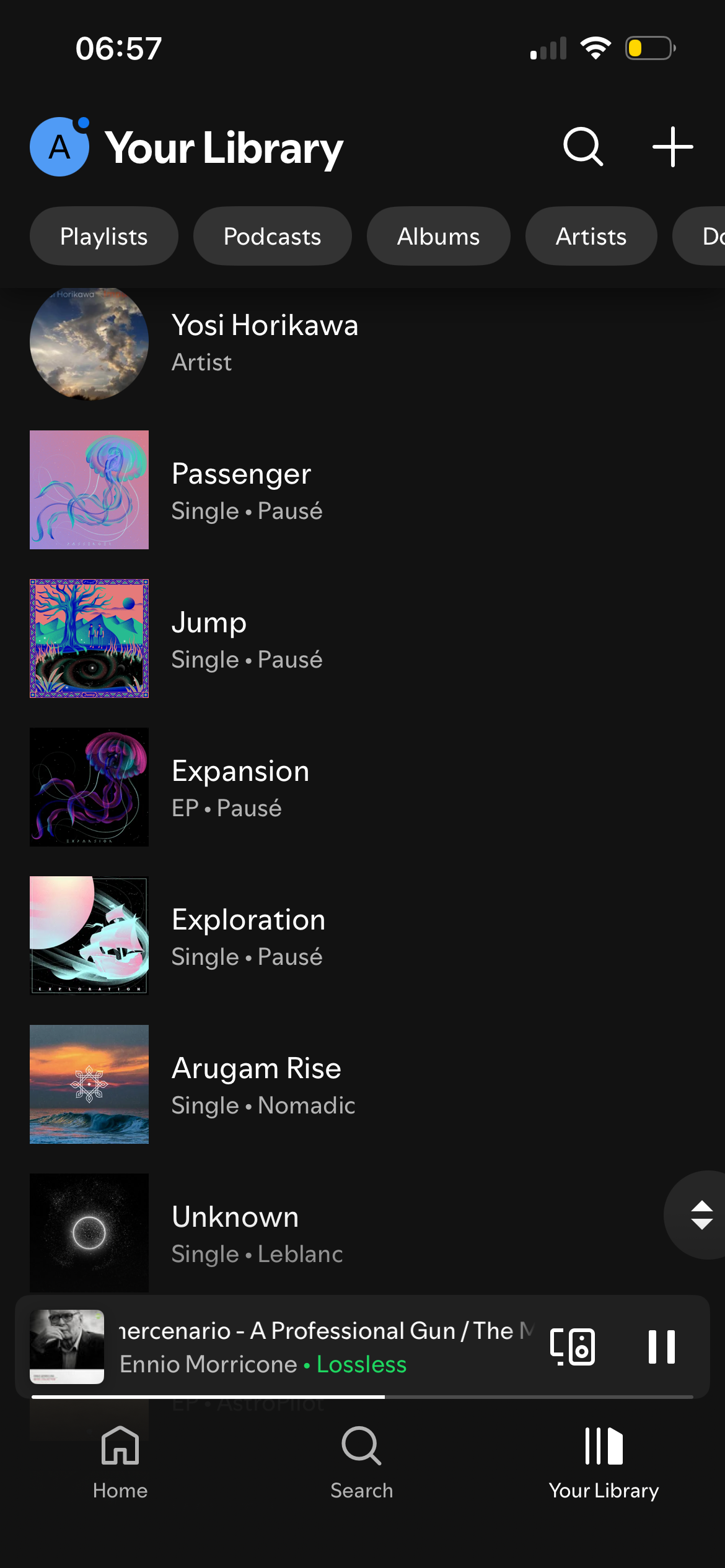Viewport: 725px width, 1568px height.
Task: Open the Exploration single
Action: click(248, 936)
